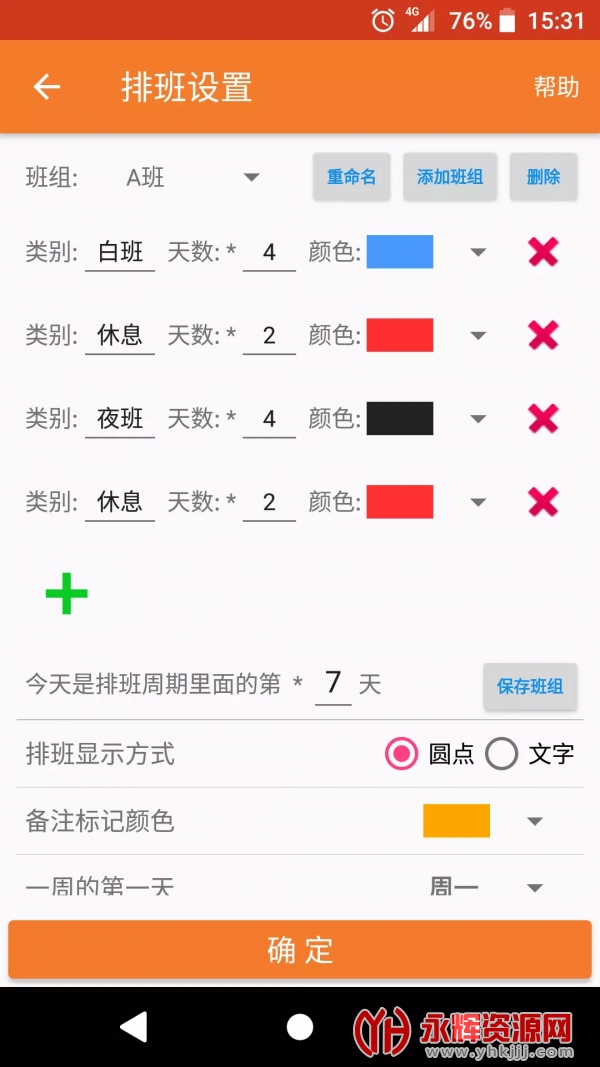Screen dimensions: 600x1067
Task: Edit the 天数 field of 白班
Action: 269,252
